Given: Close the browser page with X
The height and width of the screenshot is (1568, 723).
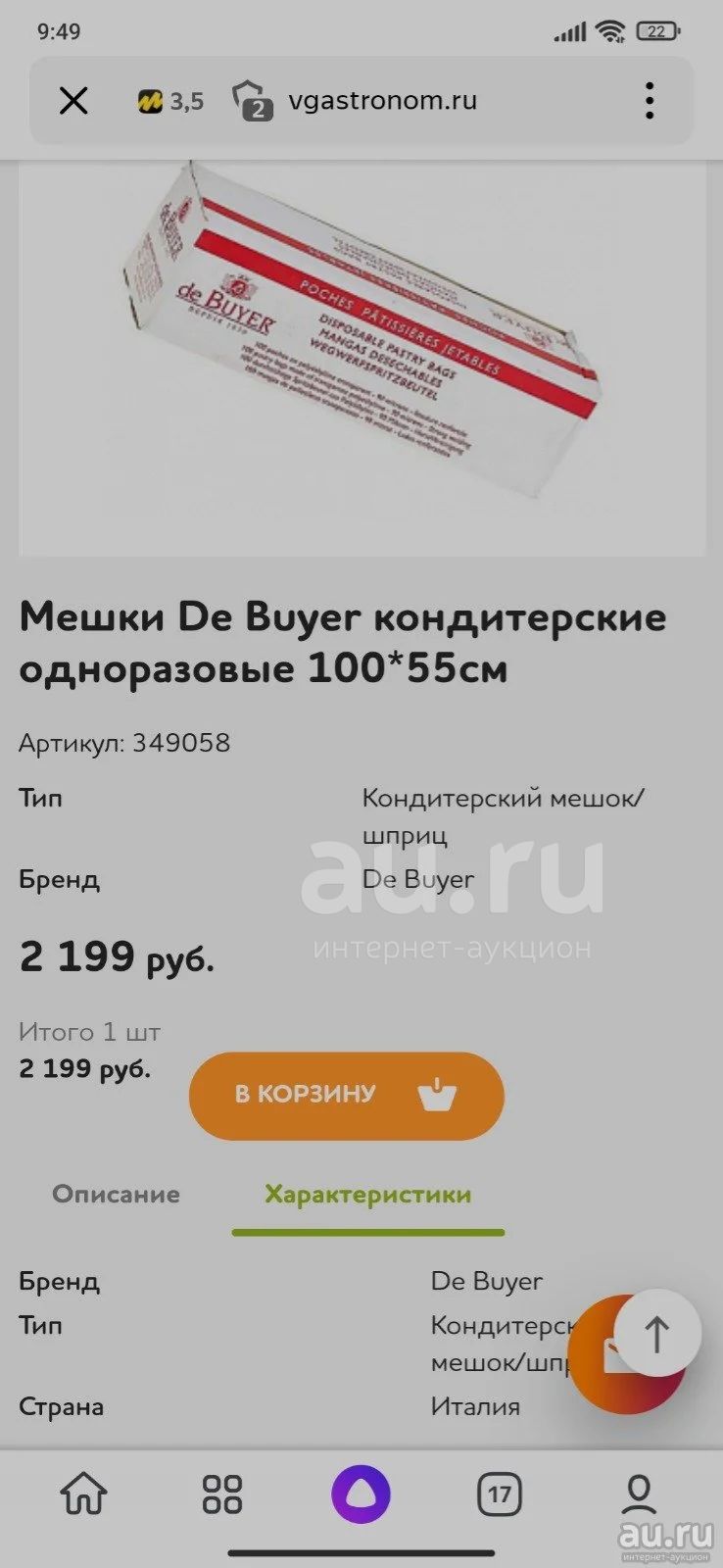Looking at the screenshot, I should 73,101.
